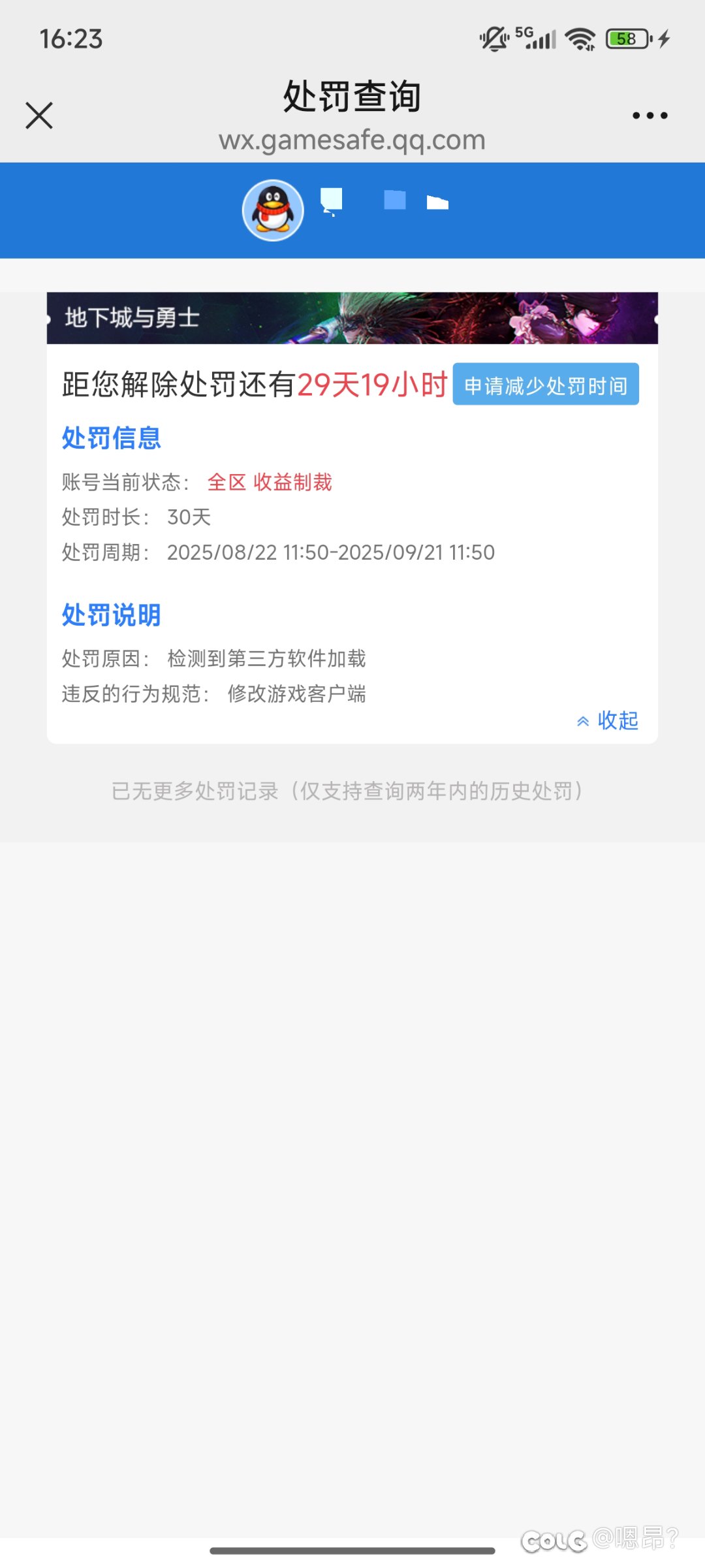The image size is (705, 1568).
Task: Close the 处罚查询 page
Action: (x=39, y=114)
